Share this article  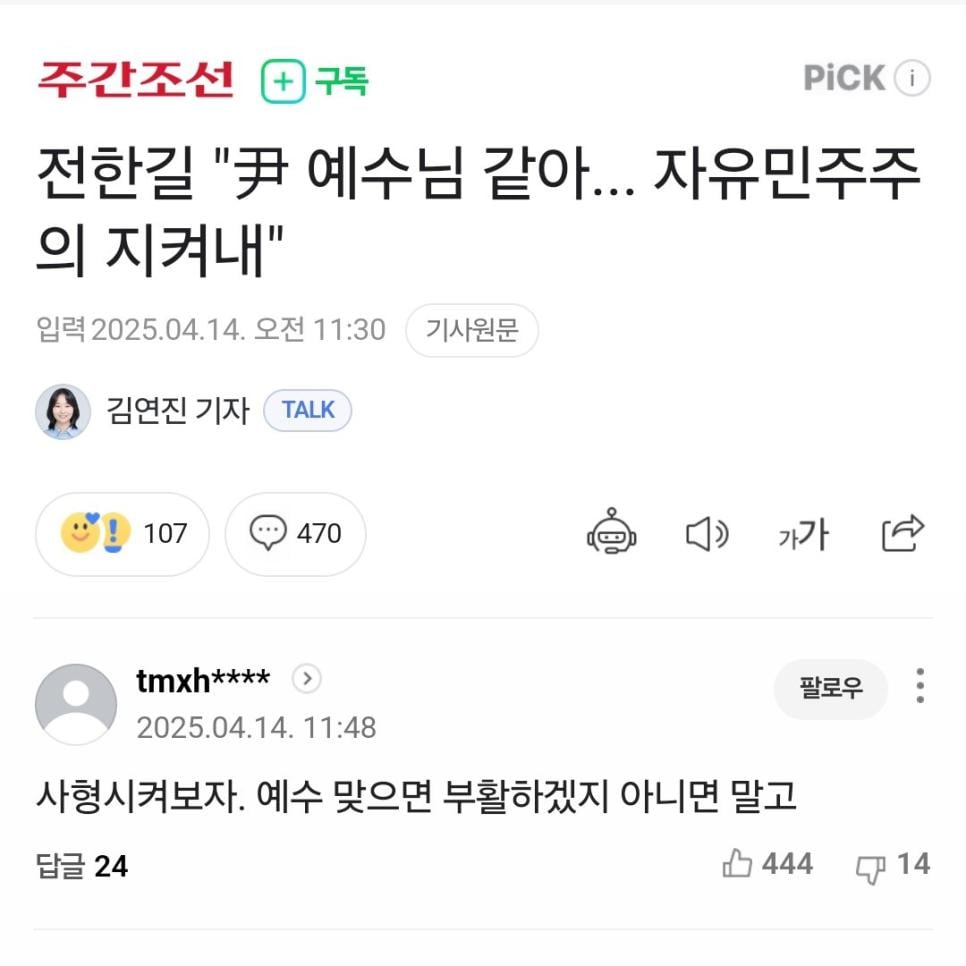(902, 534)
